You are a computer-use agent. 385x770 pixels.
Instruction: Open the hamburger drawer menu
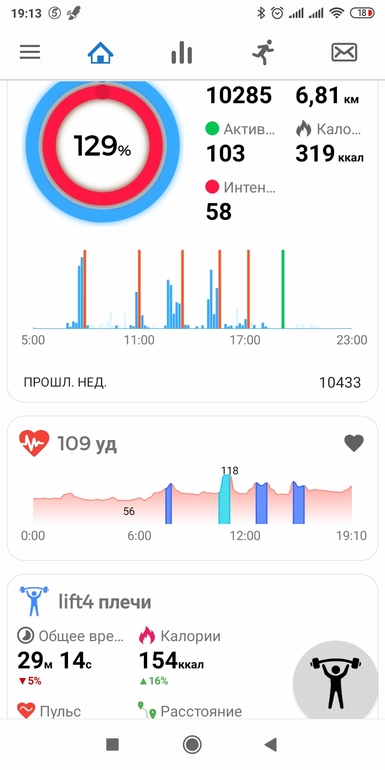pos(30,52)
